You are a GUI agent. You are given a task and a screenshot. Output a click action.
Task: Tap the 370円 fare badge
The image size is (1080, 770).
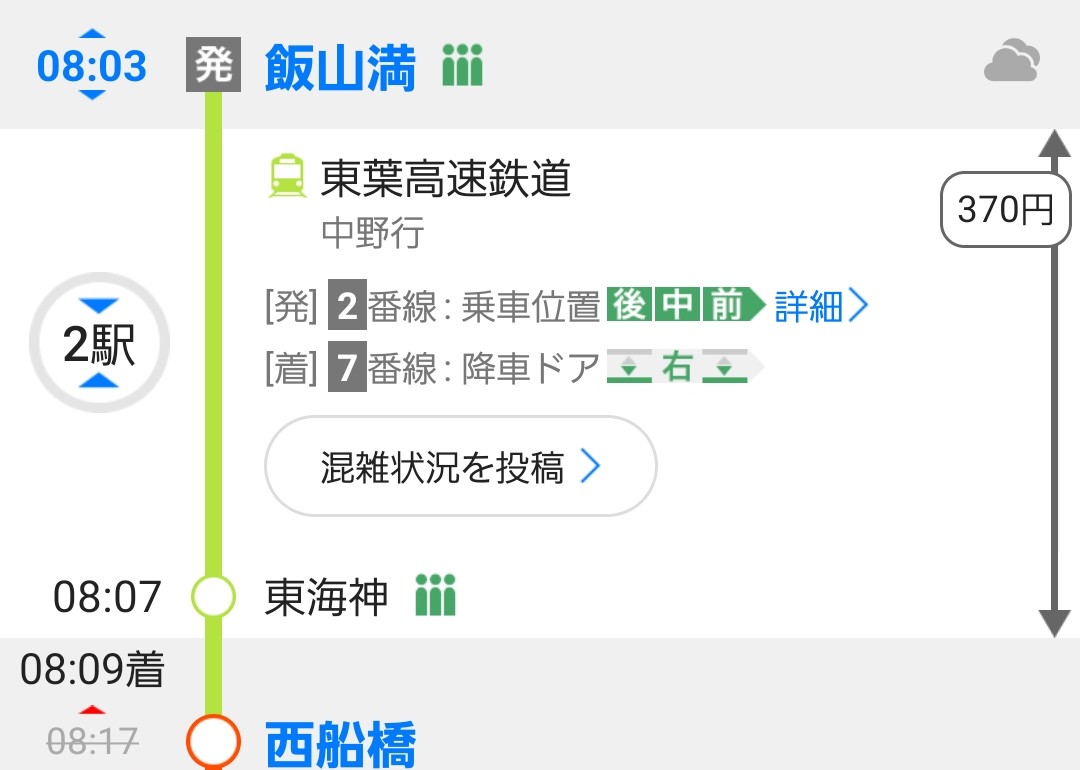1005,210
